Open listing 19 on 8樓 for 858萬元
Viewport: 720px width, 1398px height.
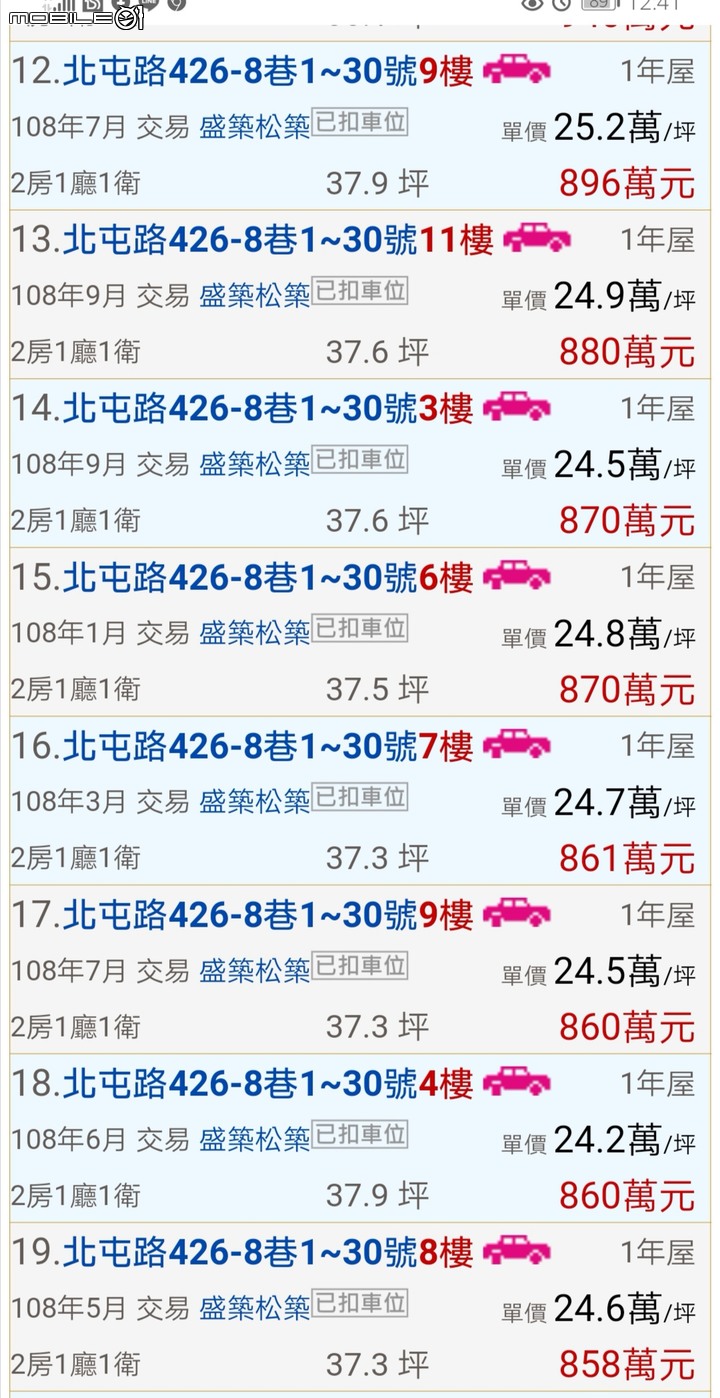click(x=267, y=1253)
